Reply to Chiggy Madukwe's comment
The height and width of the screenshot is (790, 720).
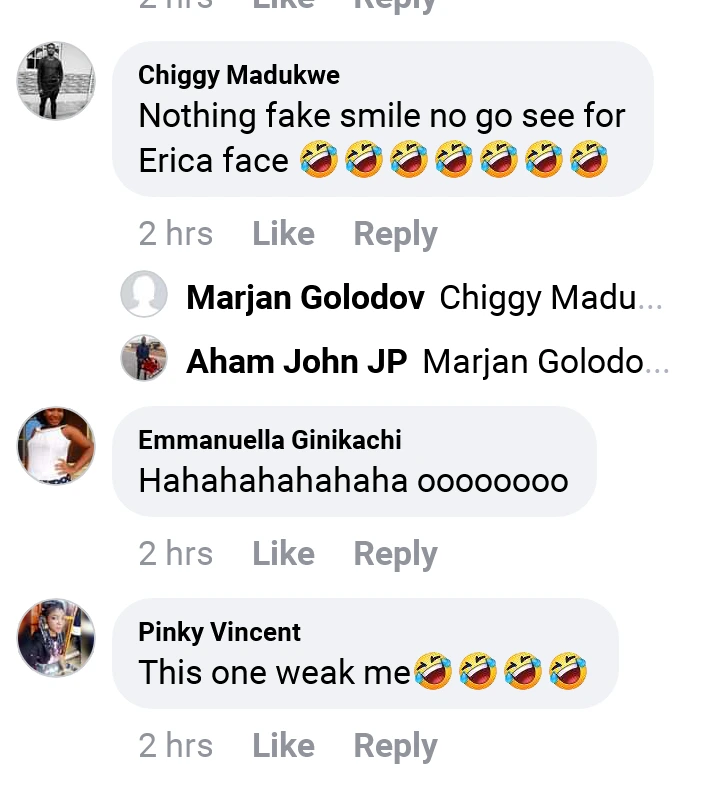(395, 234)
